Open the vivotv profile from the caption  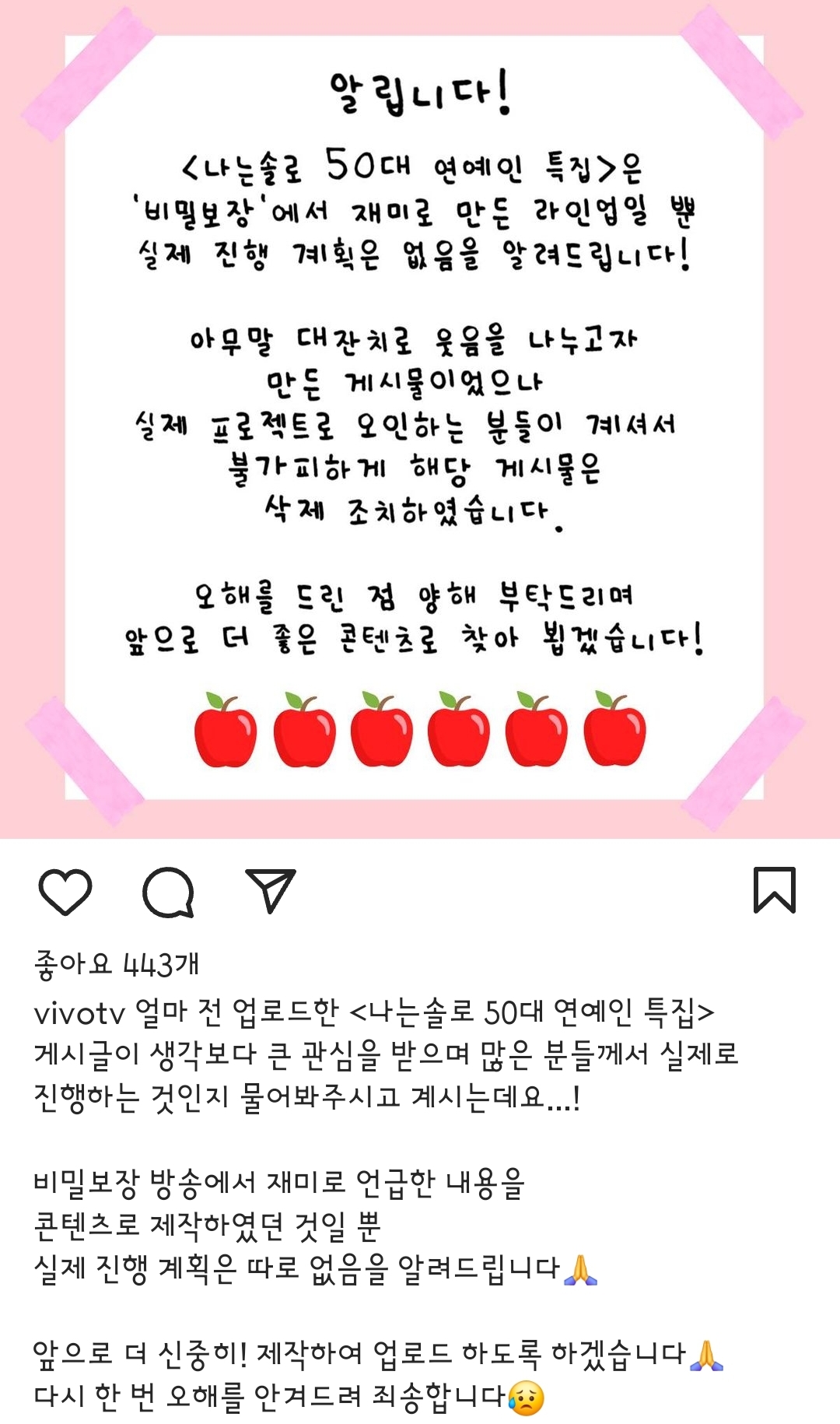(79, 1013)
